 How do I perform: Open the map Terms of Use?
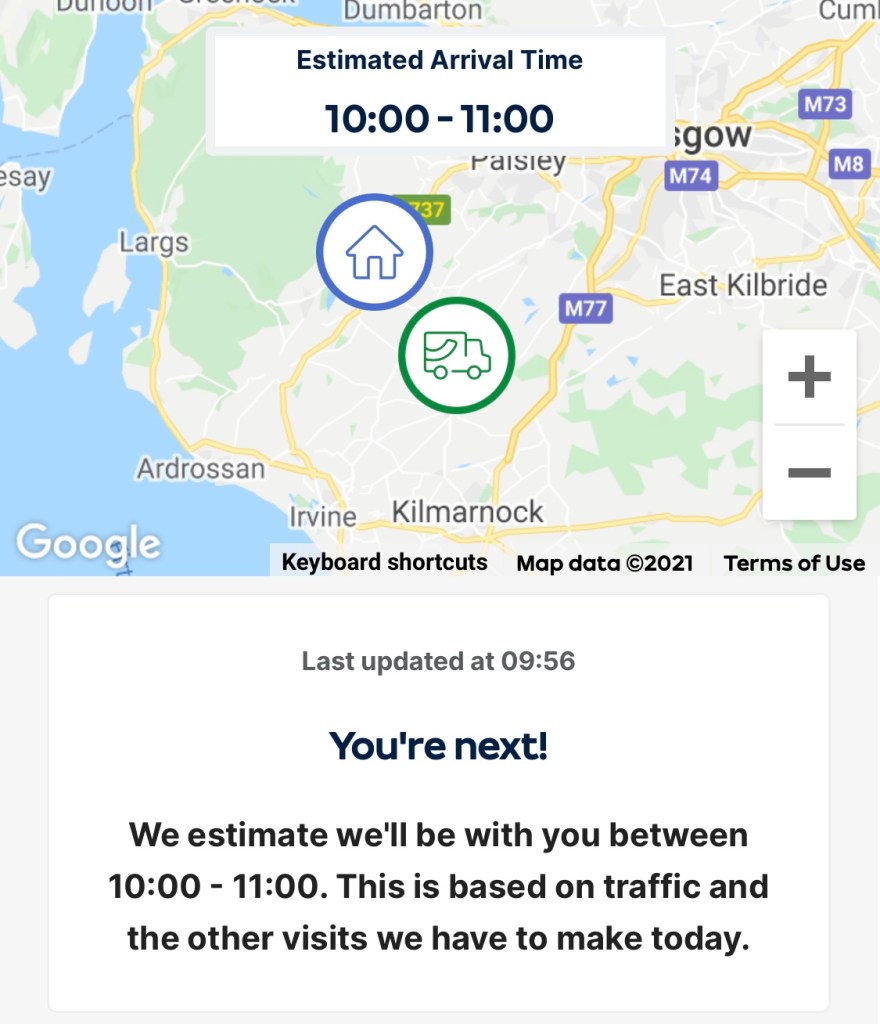[794, 563]
